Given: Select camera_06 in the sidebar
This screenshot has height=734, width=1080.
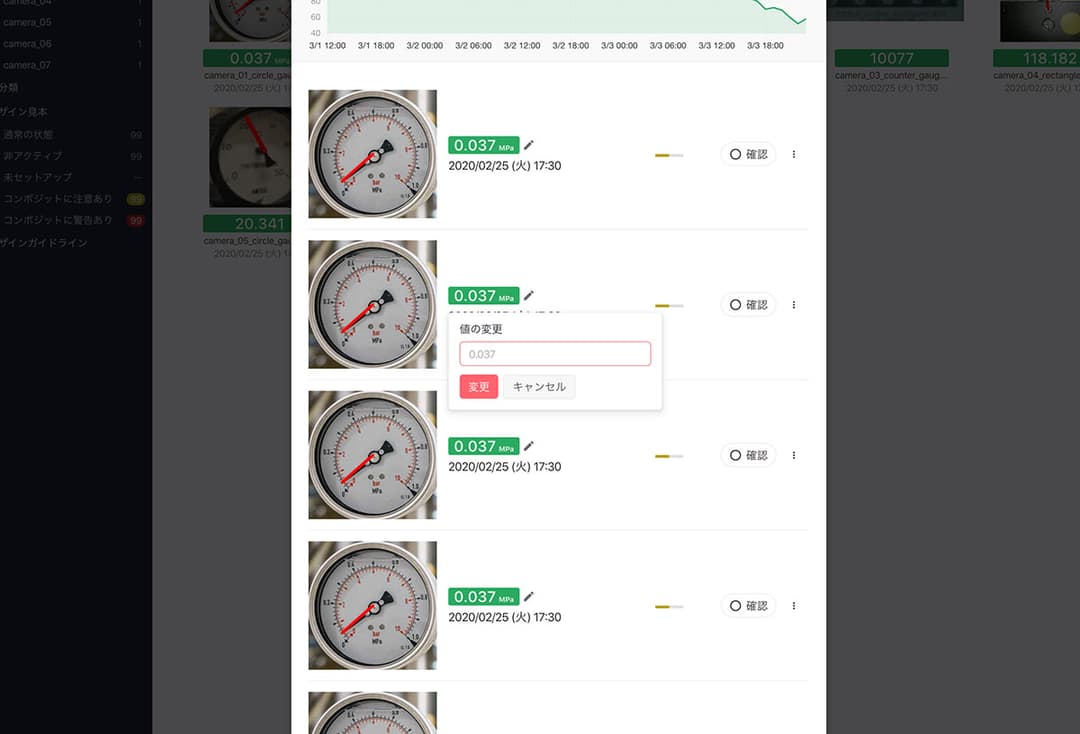Looking at the screenshot, I should point(28,44).
